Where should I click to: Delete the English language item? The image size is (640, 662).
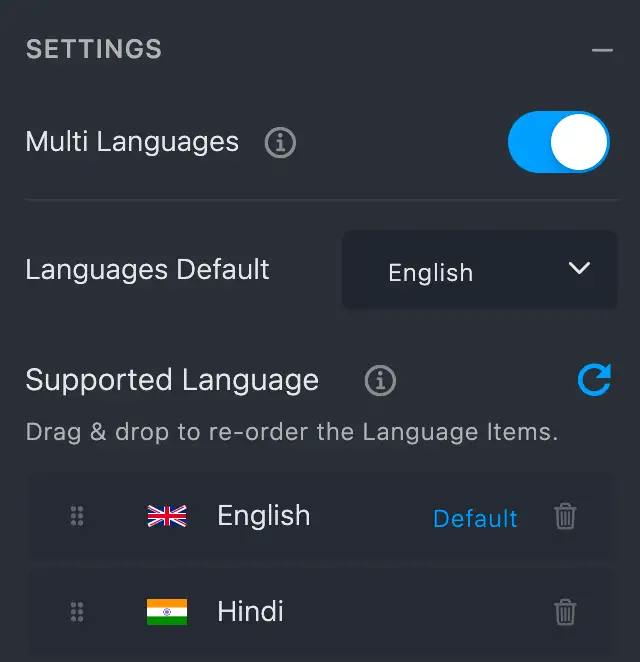click(x=565, y=517)
